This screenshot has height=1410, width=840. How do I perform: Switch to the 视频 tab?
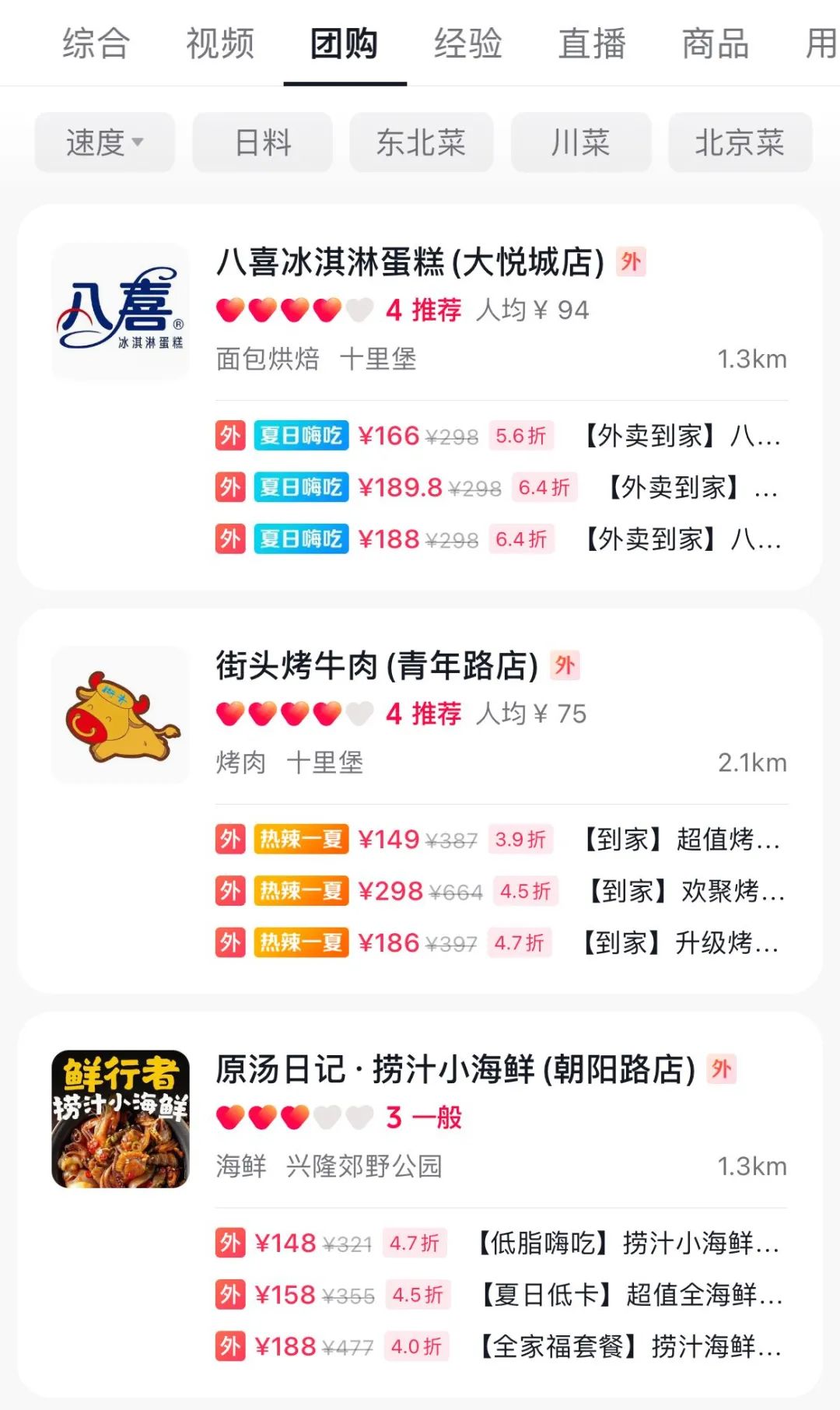(219, 44)
